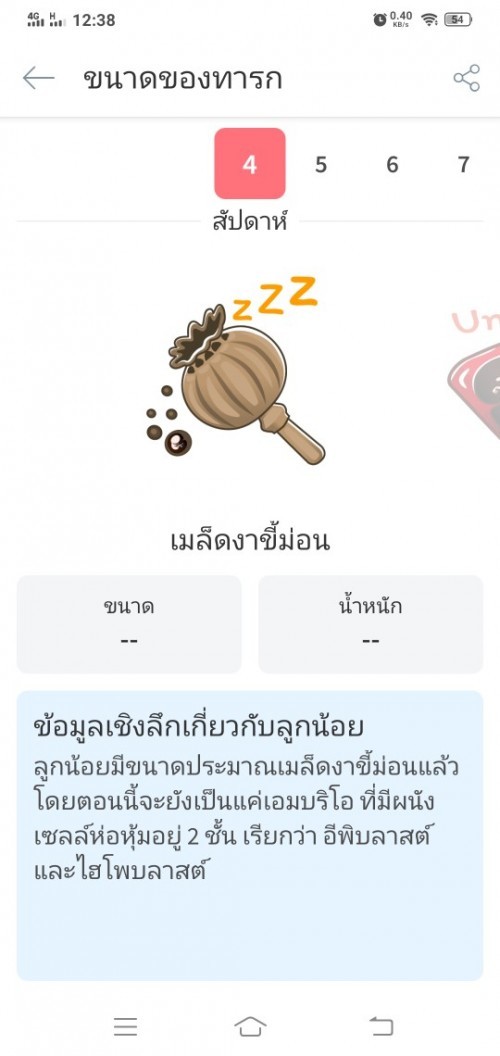The image size is (500, 1056).
Task: Go to the phone's home screen
Action: pos(250,1026)
